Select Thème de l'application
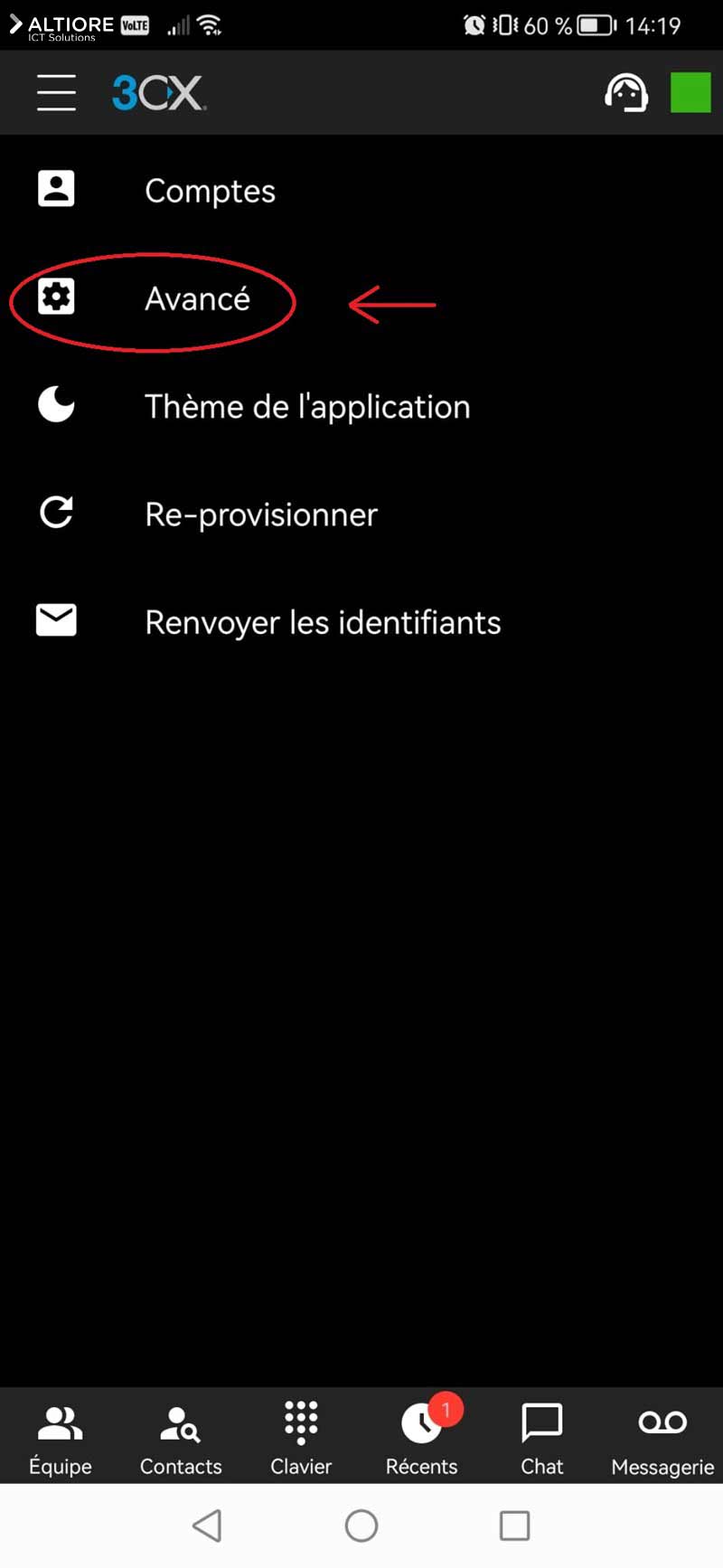 tap(307, 407)
